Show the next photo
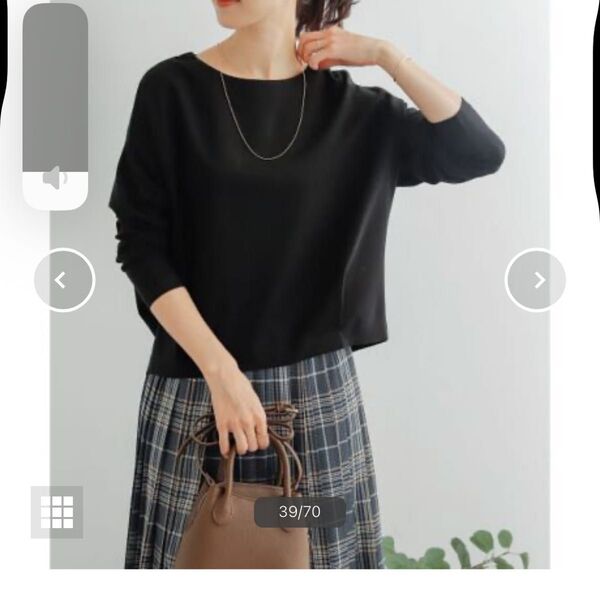The height and width of the screenshot is (600, 600). [536, 280]
